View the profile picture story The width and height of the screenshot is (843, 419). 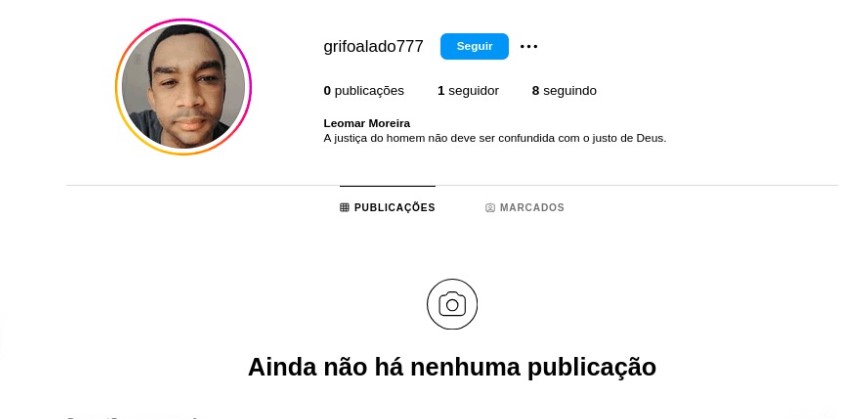tap(183, 86)
